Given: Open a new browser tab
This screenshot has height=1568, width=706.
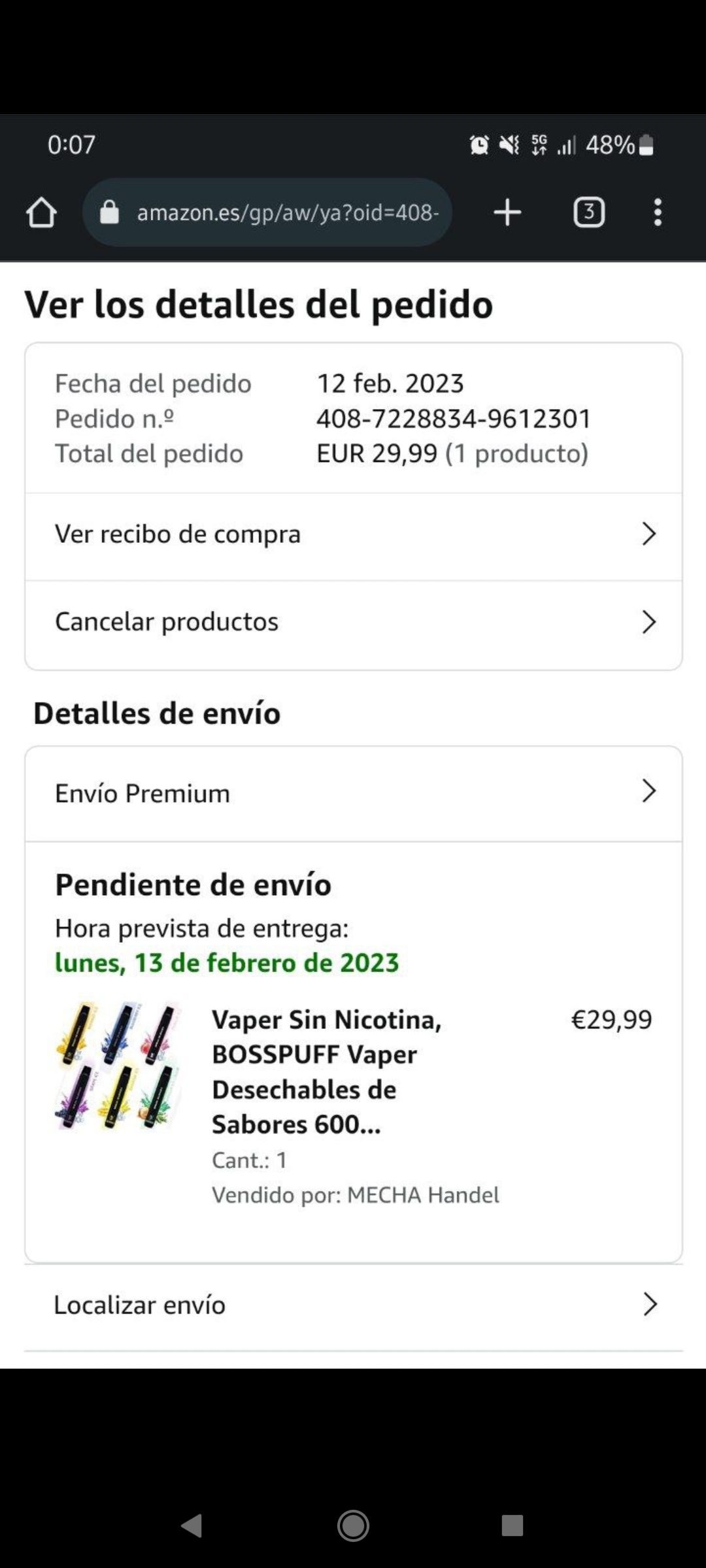Looking at the screenshot, I should [x=507, y=212].
